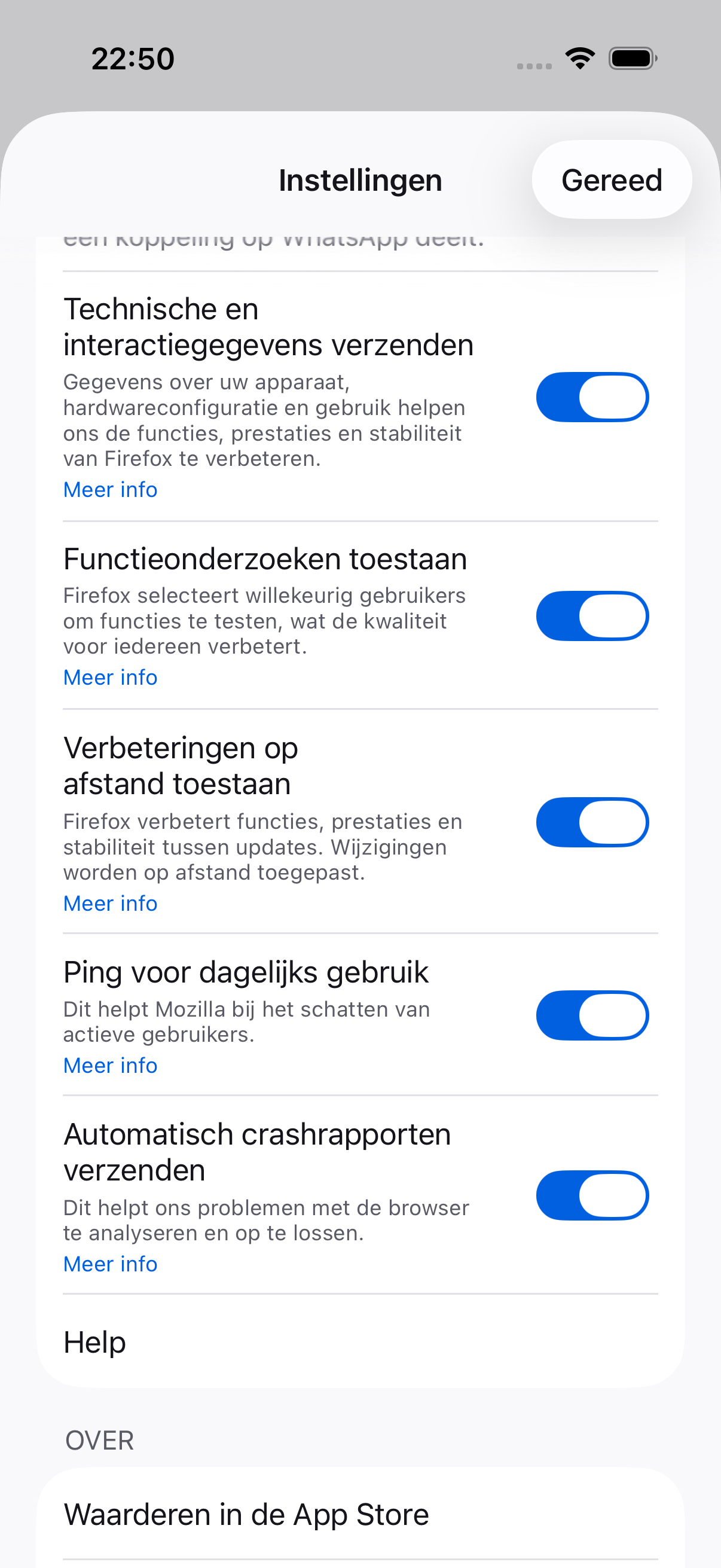Read Meer info on Verbeteringen op afstand
721x1568 pixels.
(x=110, y=903)
